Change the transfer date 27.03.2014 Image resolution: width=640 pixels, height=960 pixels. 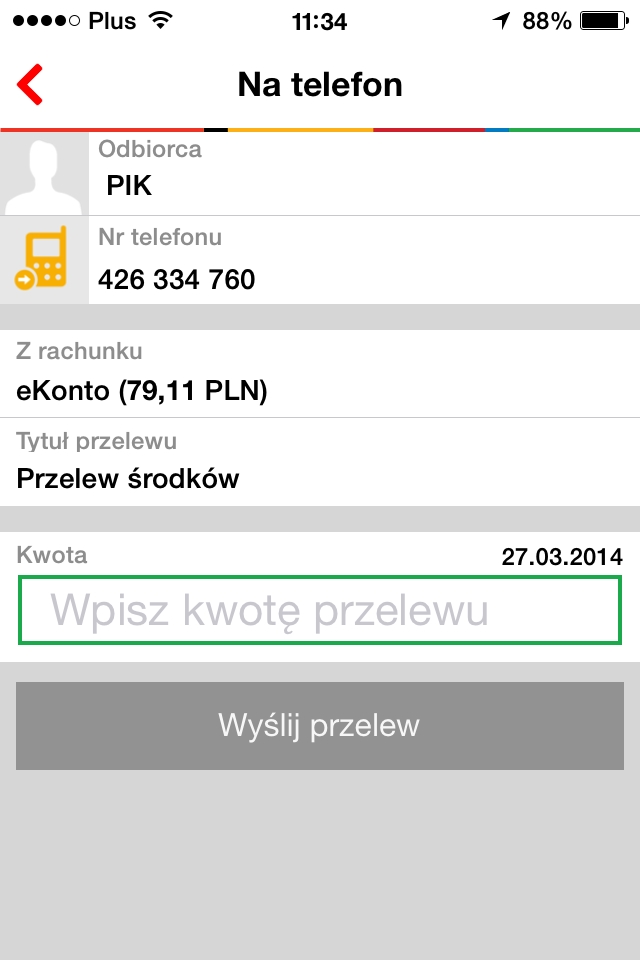561,557
